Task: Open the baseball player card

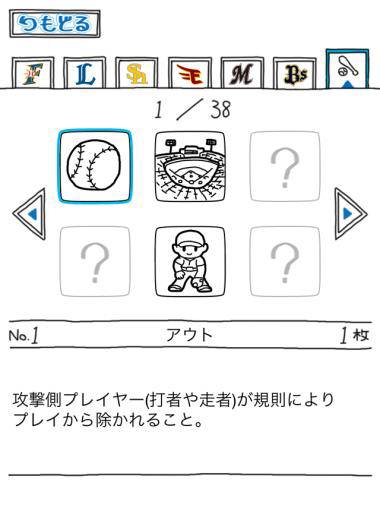Action: coord(190,262)
